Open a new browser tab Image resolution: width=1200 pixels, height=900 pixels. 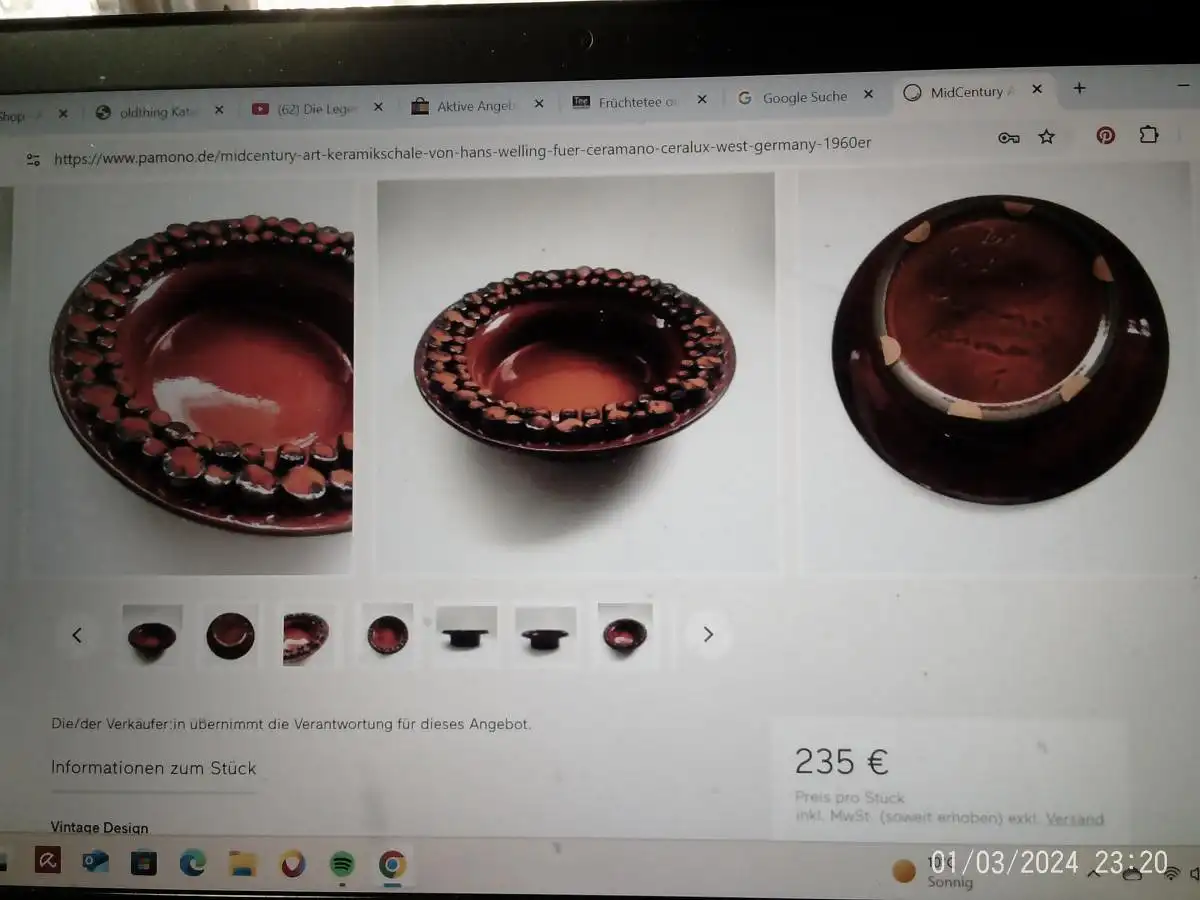coord(1079,88)
